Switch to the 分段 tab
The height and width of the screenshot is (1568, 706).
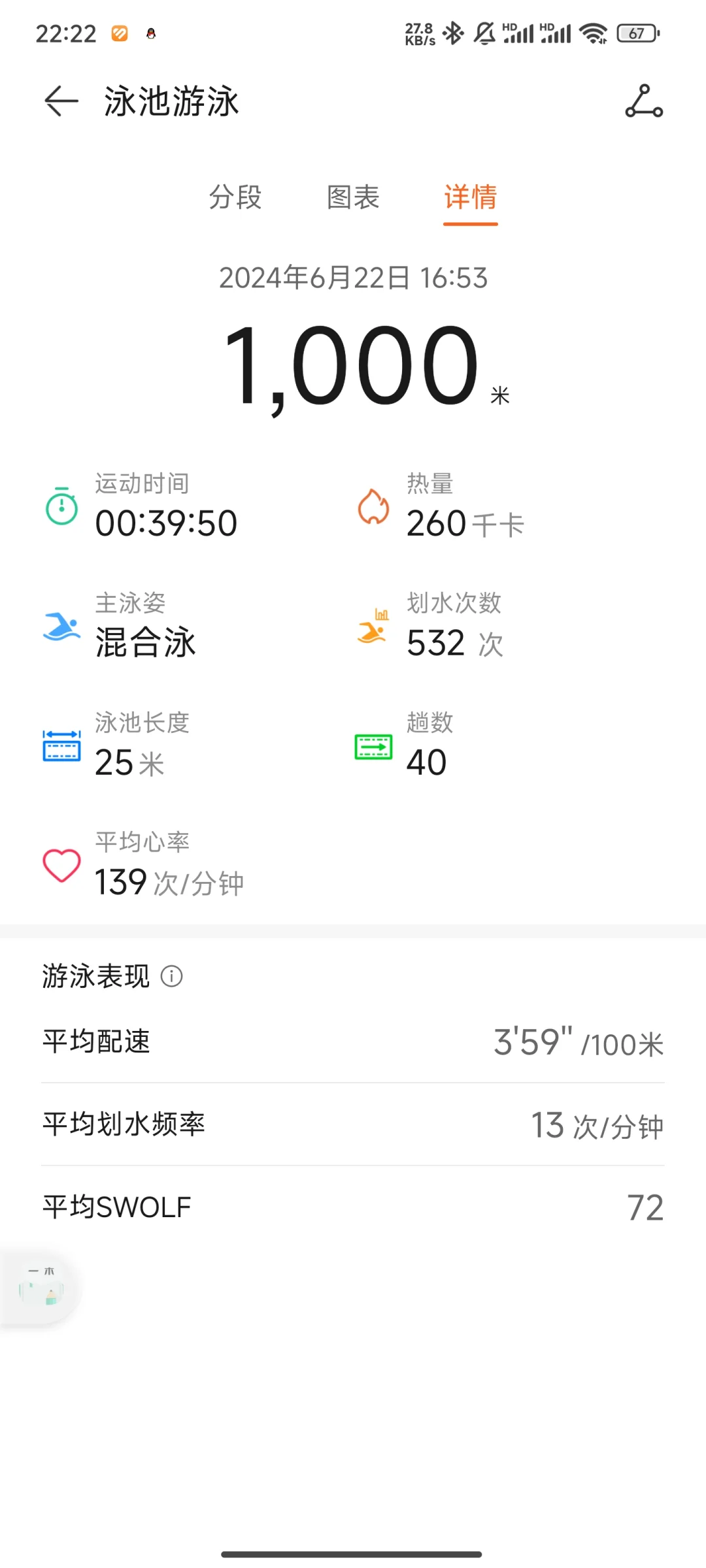click(x=235, y=197)
